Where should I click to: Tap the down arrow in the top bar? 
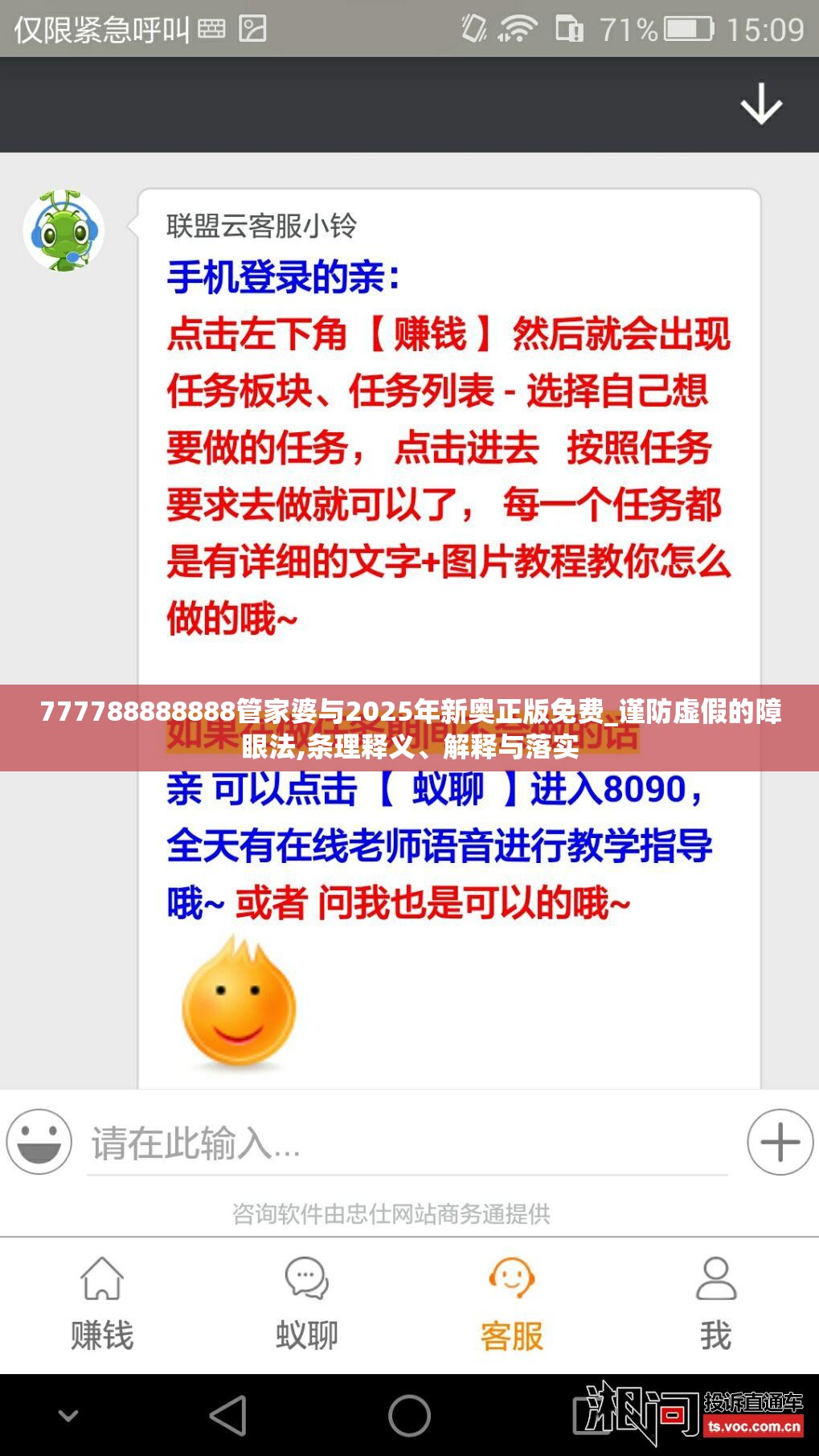click(760, 104)
